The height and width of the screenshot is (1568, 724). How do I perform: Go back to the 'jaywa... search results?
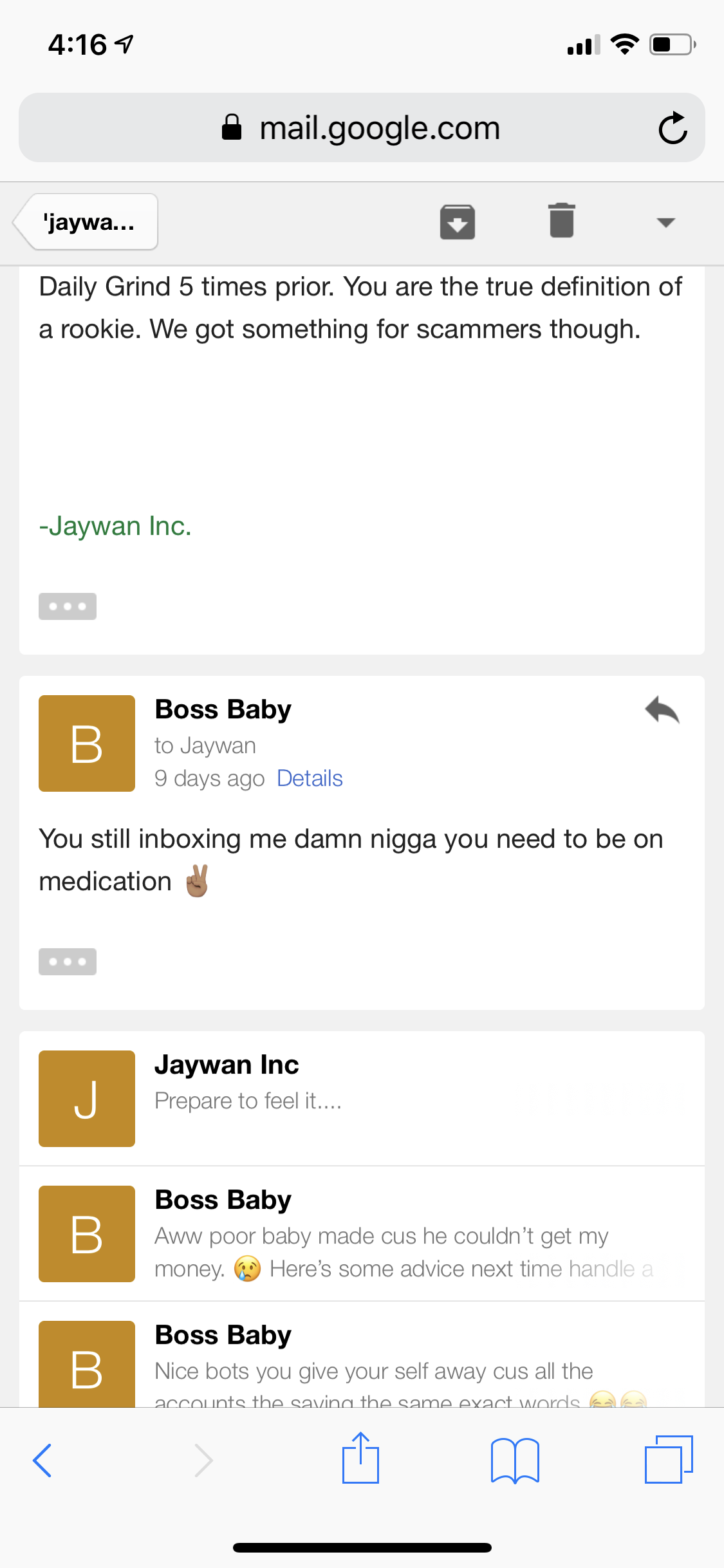[x=86, y=222]
